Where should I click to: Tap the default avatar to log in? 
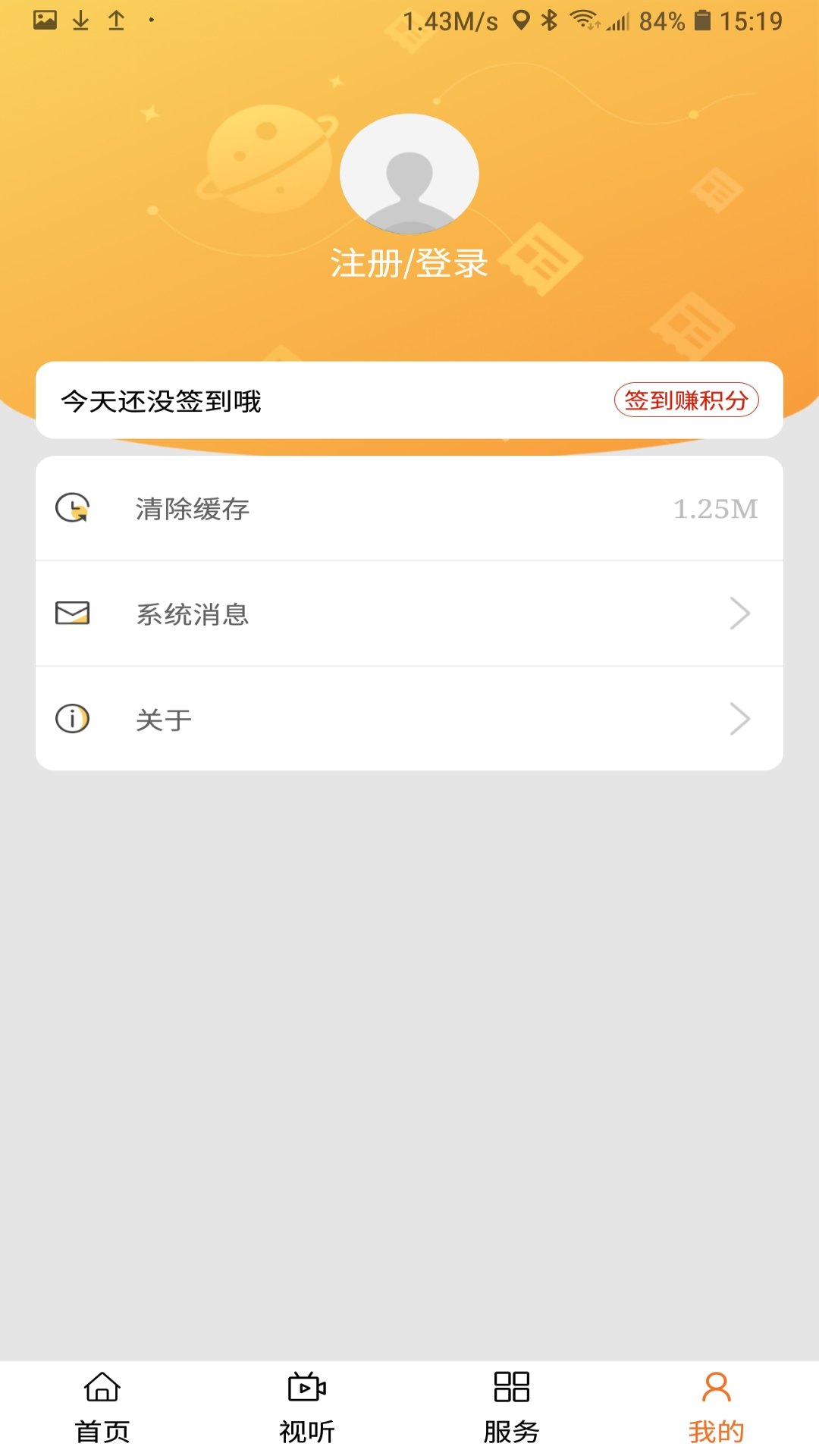tap(409, 174)
